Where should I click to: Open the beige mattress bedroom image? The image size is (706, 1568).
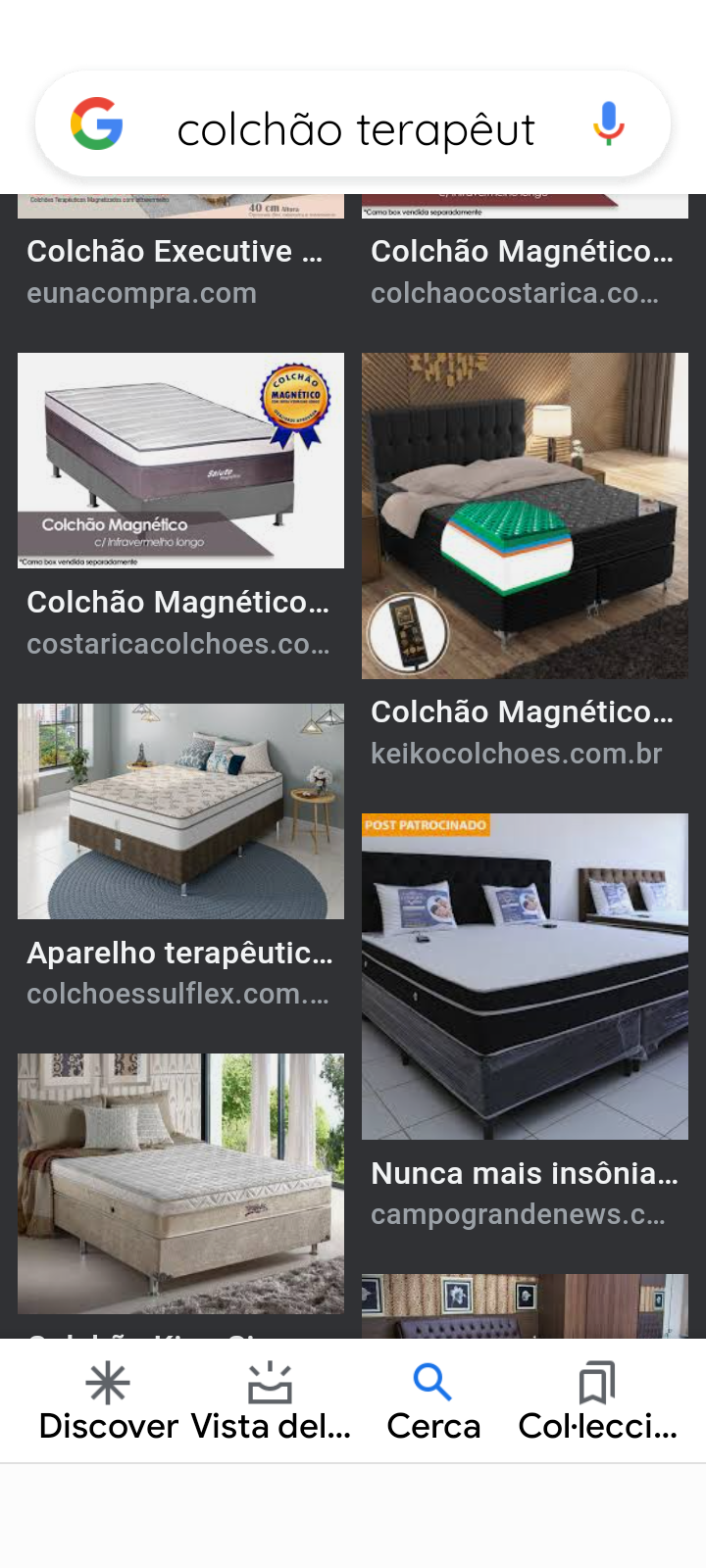pos(180,1183)
